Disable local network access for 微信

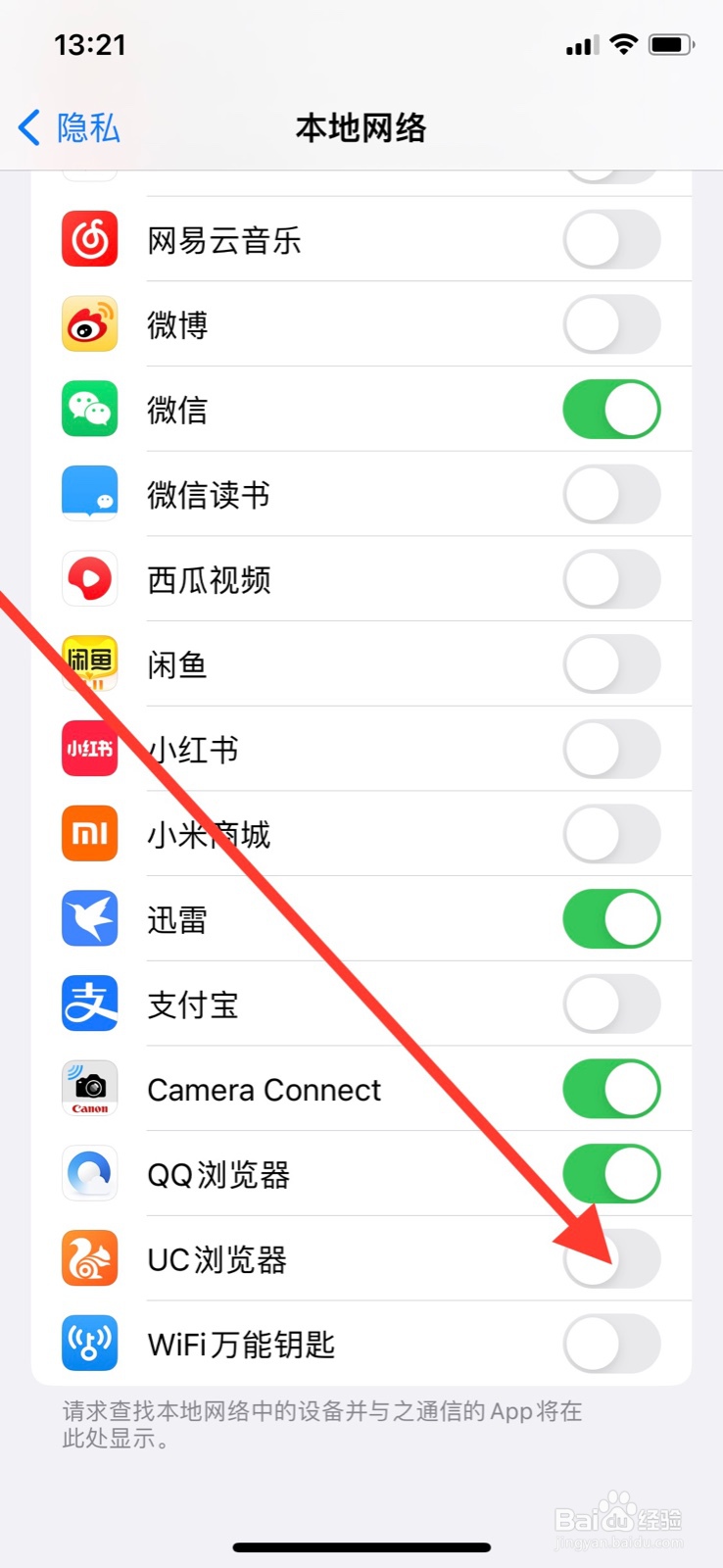tap(611, 410)
